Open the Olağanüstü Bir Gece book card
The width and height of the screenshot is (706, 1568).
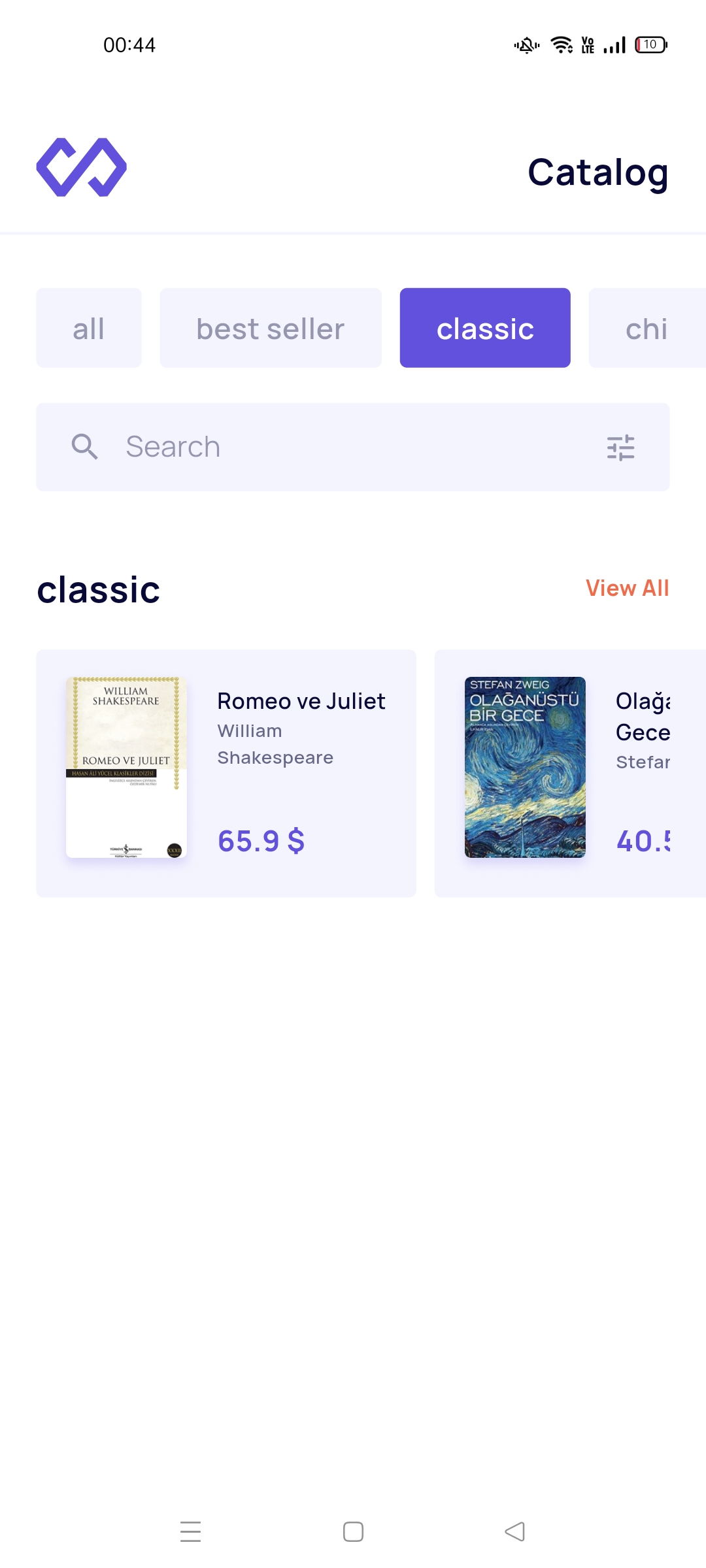click(x=570, y=773)
